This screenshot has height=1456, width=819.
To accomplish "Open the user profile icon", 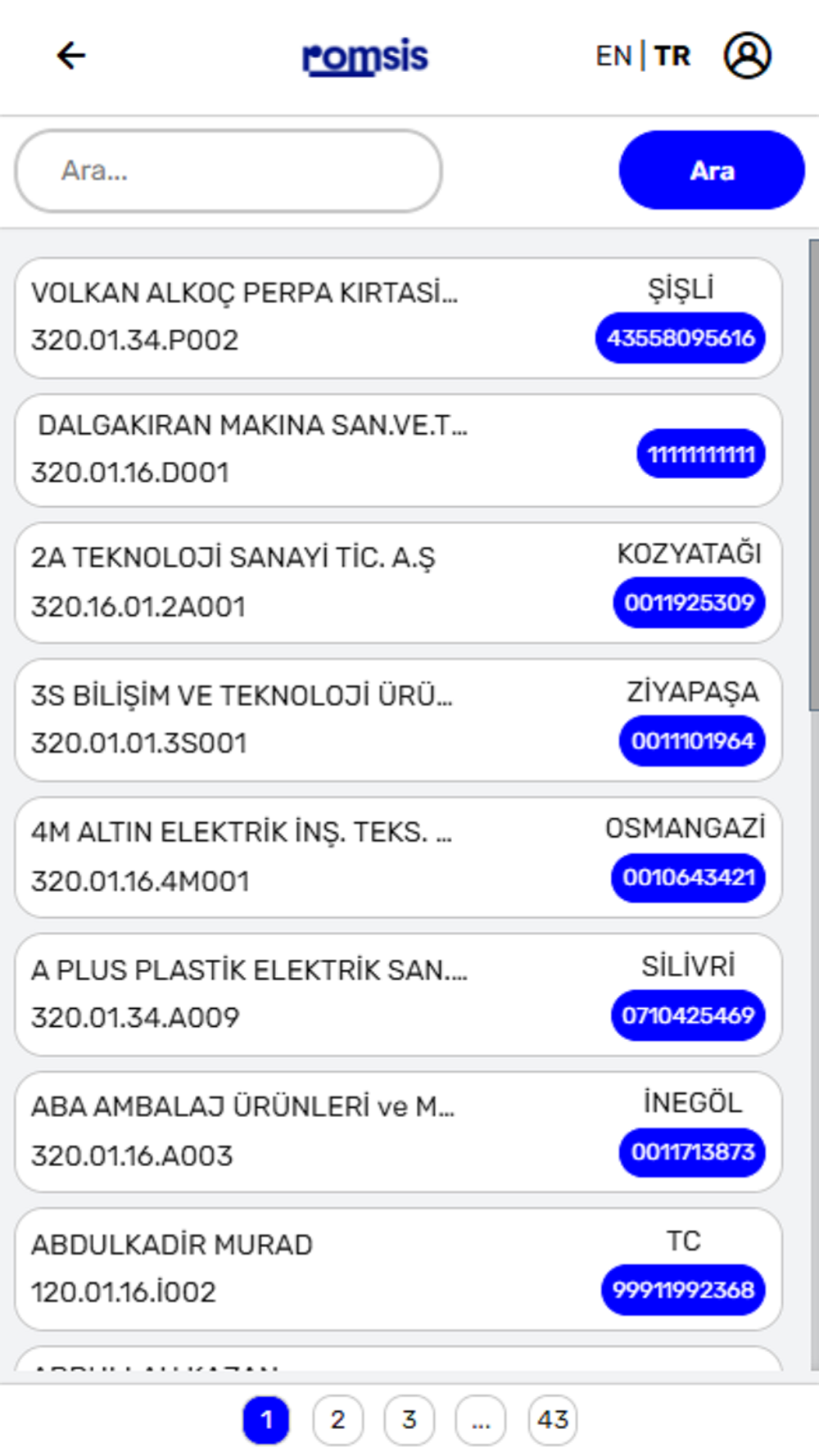I will tap(747, 56).
